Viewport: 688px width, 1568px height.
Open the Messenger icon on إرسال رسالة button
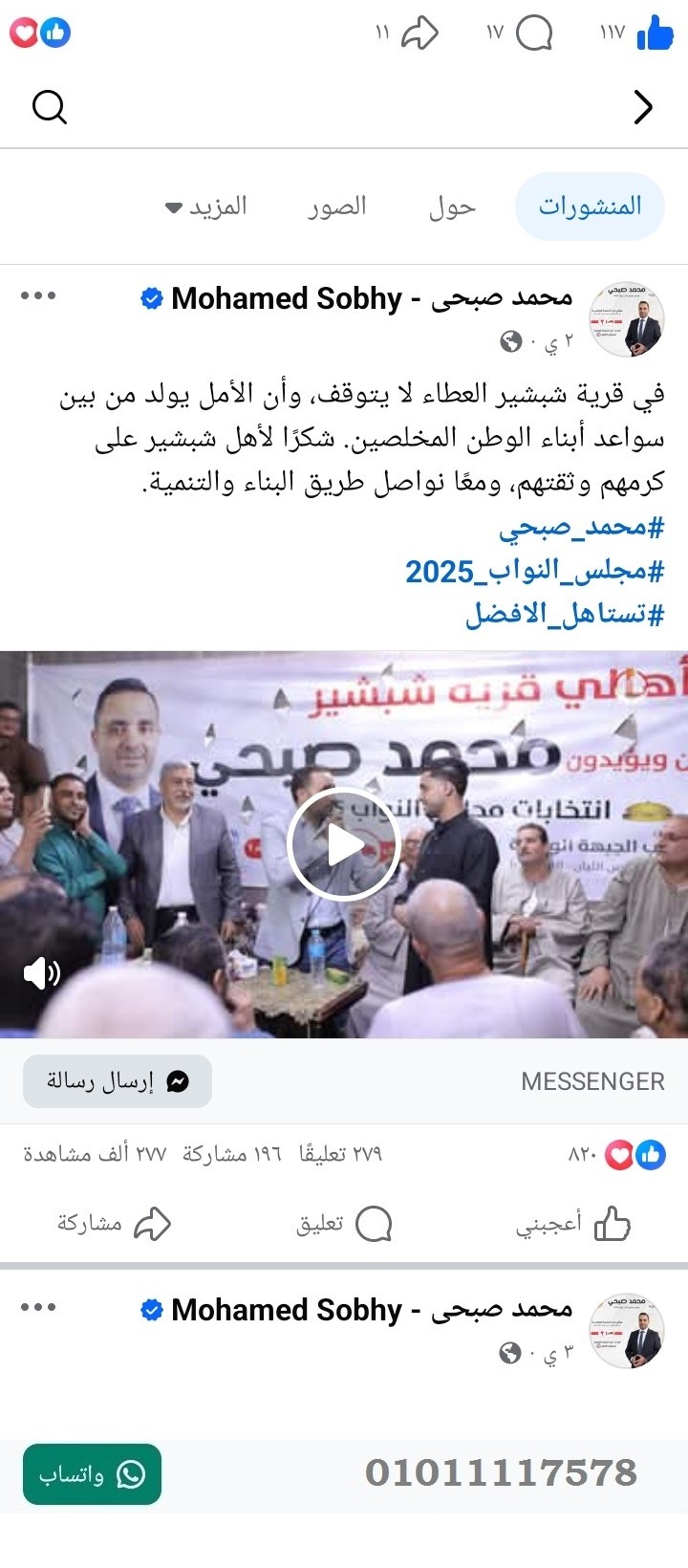pos(178,1080)
